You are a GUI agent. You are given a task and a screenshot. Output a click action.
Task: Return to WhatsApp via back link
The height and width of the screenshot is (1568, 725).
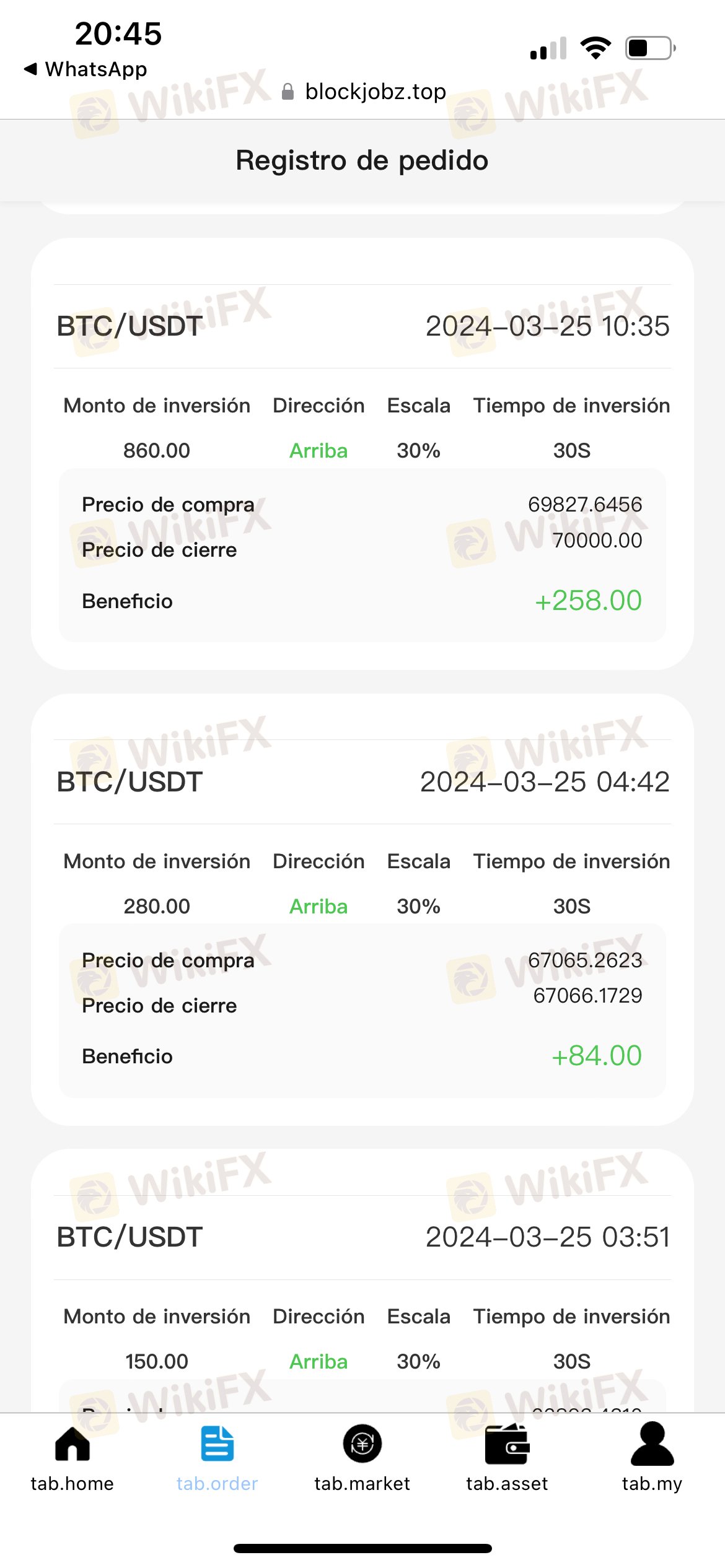pyautogui.click(x=86, y=69)
